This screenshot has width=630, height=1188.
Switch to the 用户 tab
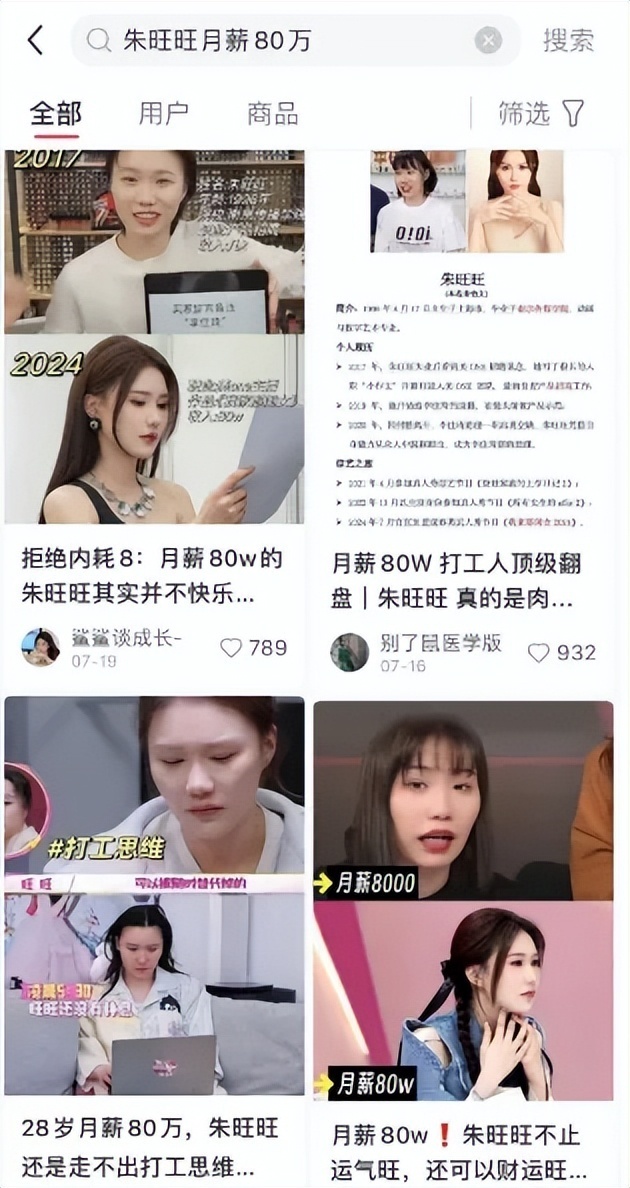[x=164, y=114]
